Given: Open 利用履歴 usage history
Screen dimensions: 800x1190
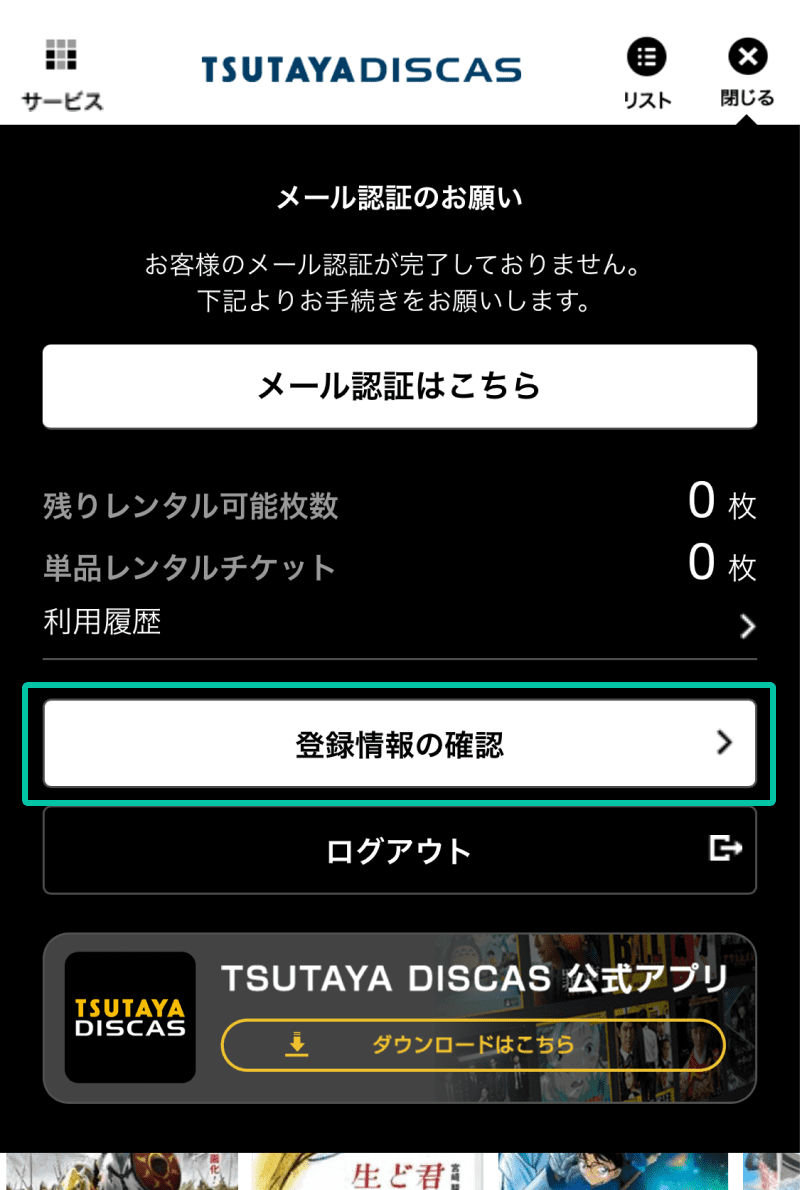Looking at the screenshot, I should click(399, 625).
